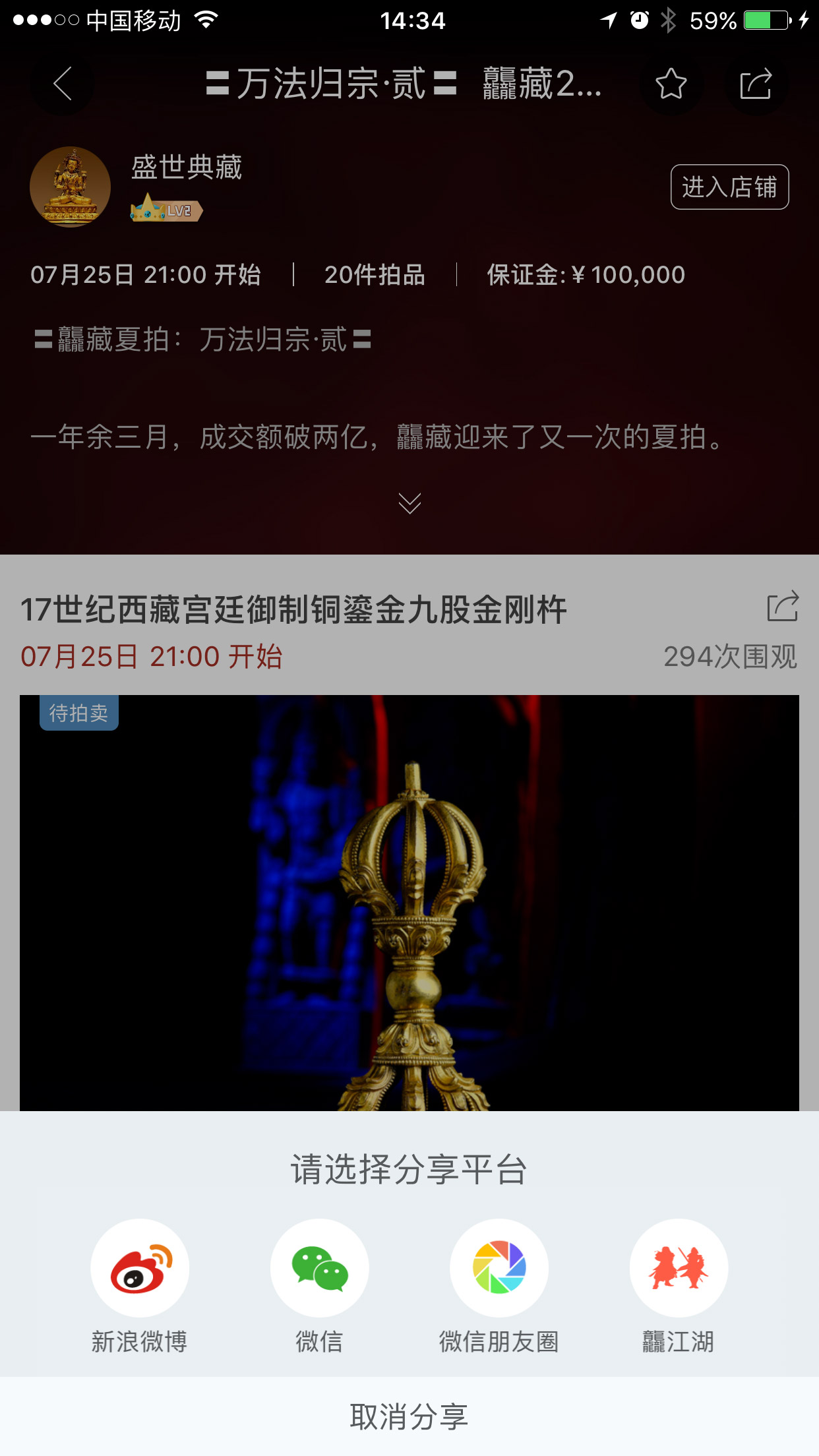819x1456 pixels.
Task: Tap 进入店铺 to enter the shop
Action: pyautogui.click(x=729, y=187)
